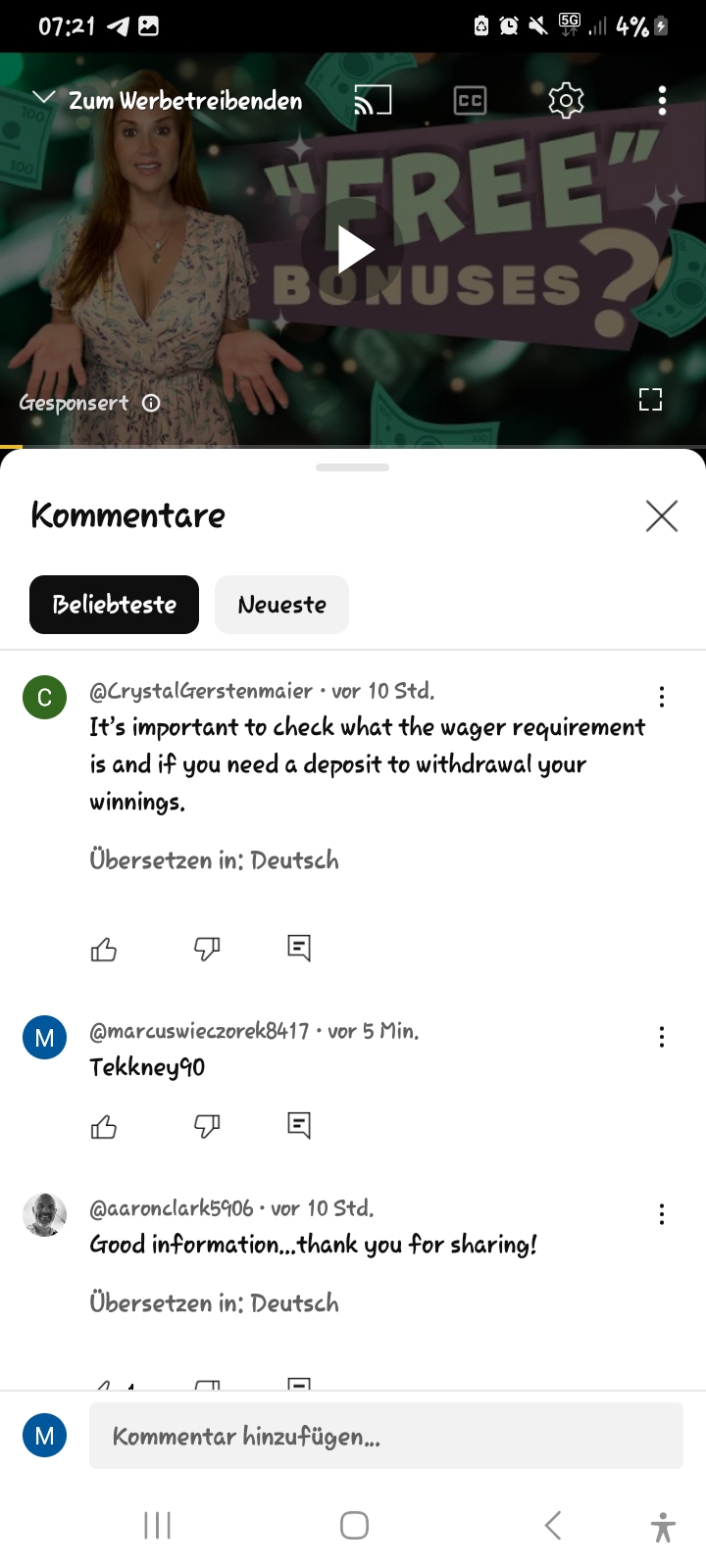The height and width of the screenshot is (1568, 706).
Task: Select the Beliebteste sorting chip
Action: [x=114, y=605]
